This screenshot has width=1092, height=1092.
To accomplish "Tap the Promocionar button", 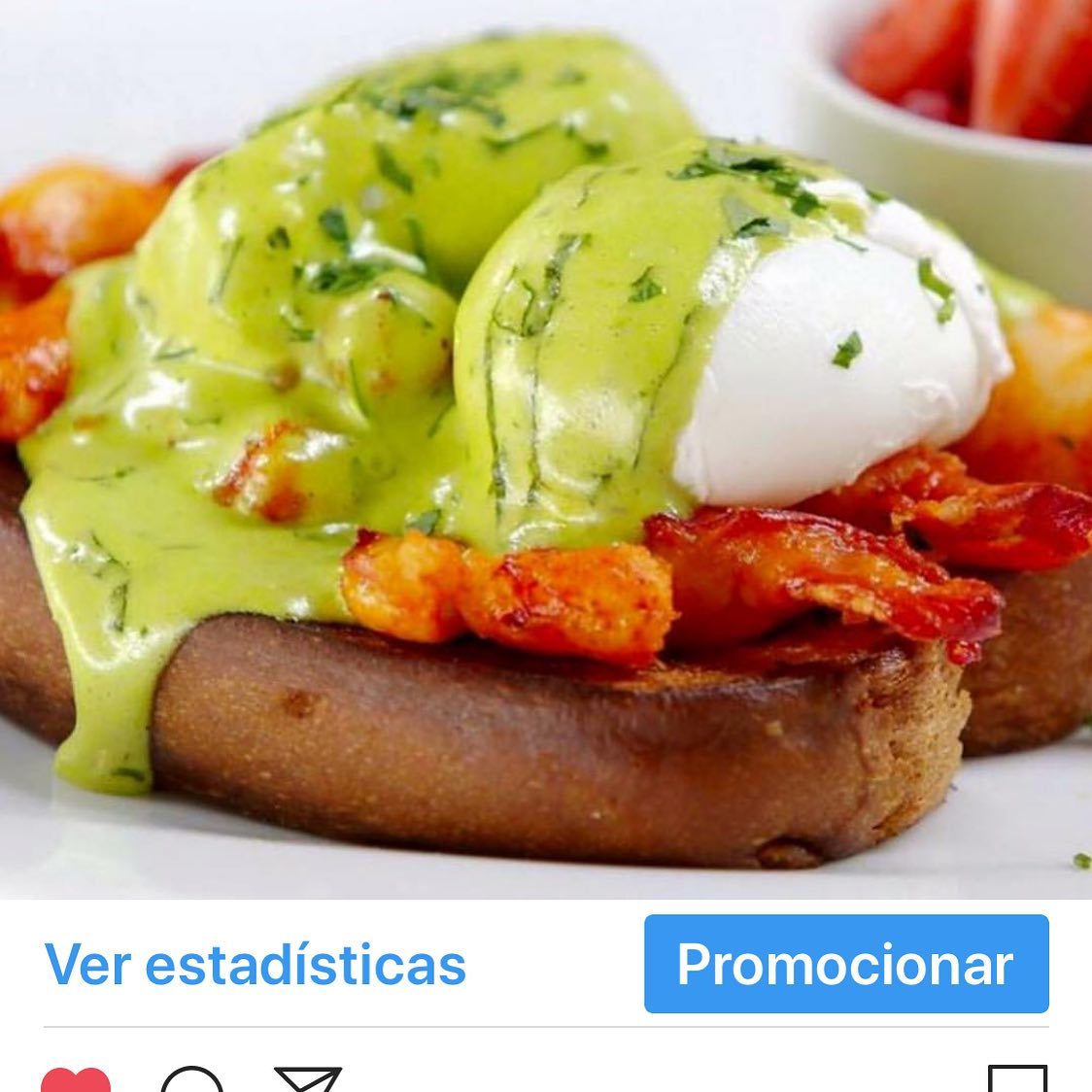I will tap(845, 964).
